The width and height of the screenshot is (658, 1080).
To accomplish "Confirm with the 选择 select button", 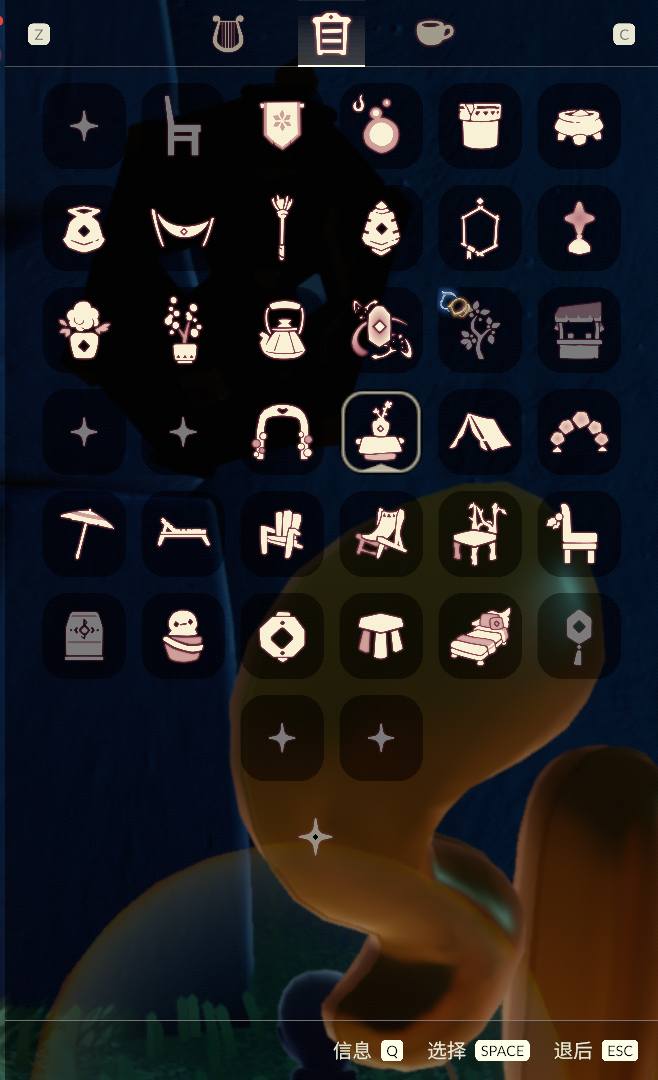I will pyautogui.click(x=477, y=1050).
